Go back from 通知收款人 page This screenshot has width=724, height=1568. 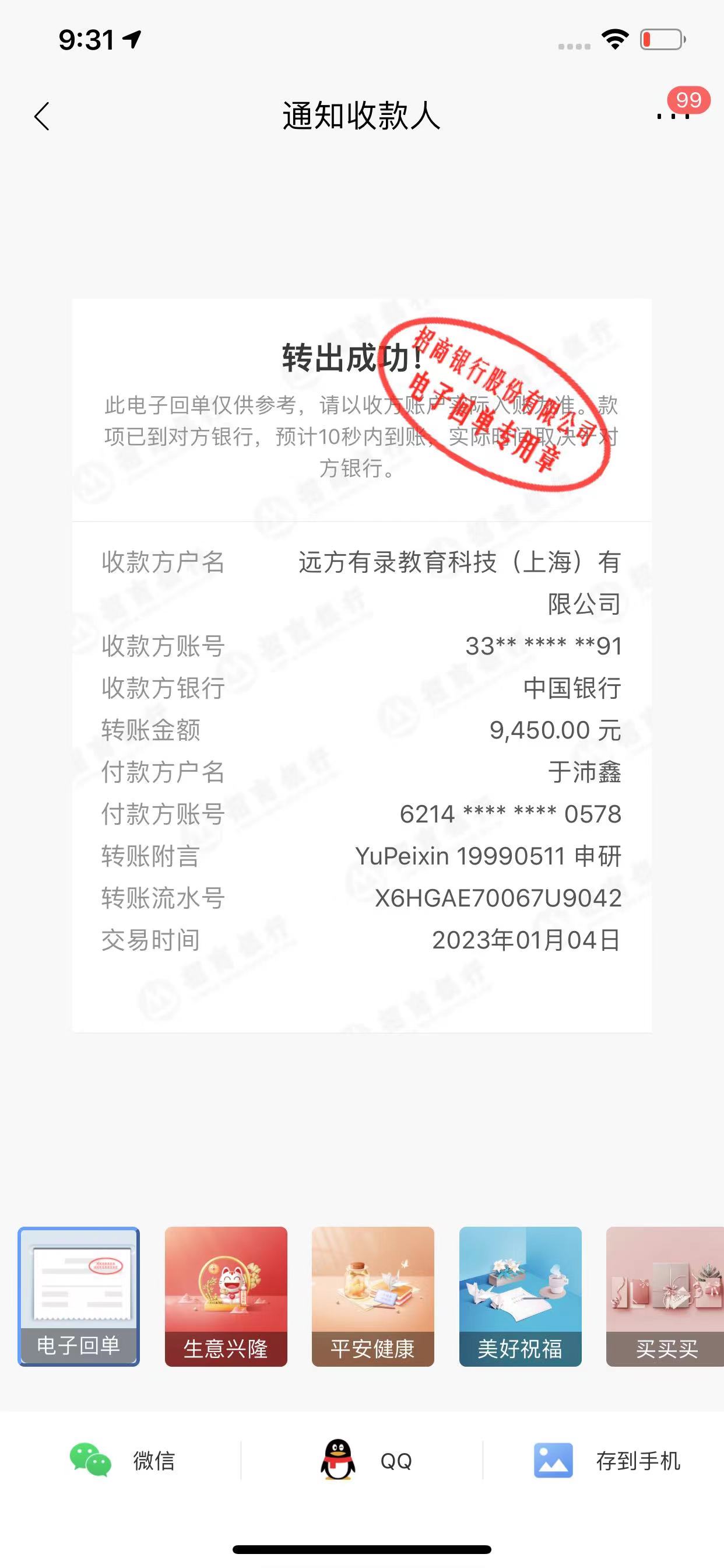pos(41,116)
